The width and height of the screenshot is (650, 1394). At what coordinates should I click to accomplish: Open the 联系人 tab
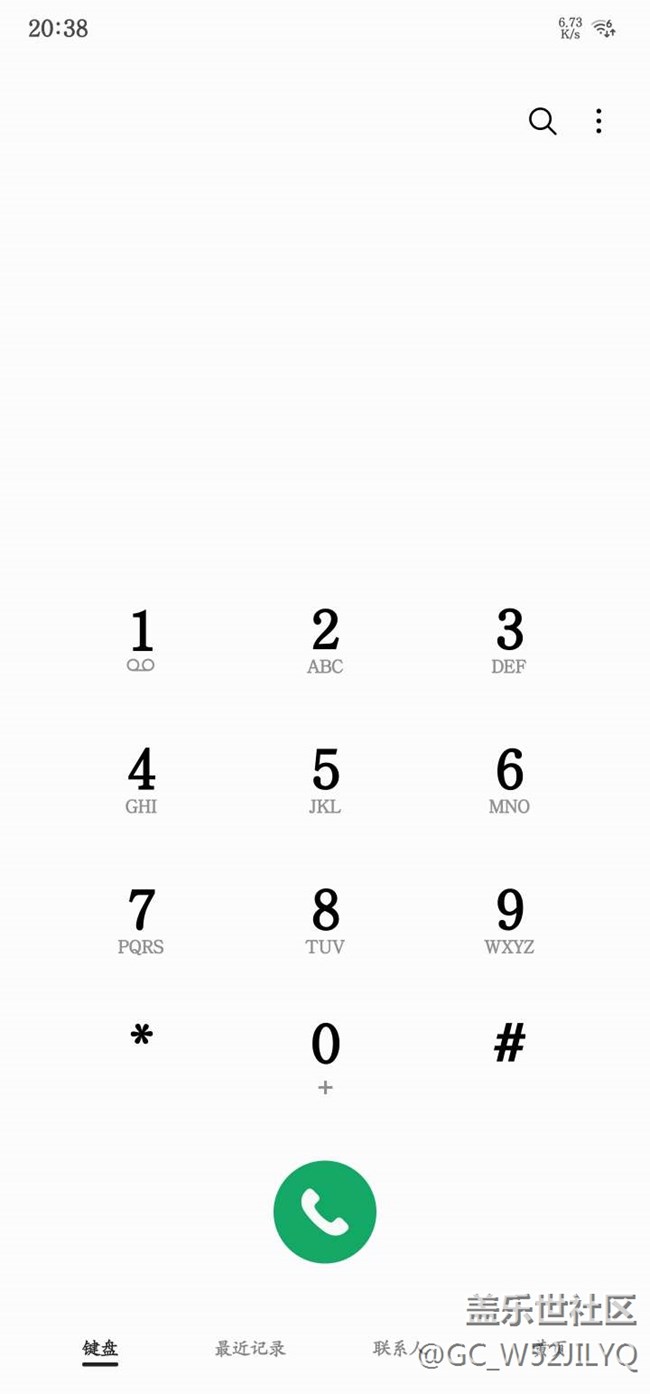coord(395,1348)
